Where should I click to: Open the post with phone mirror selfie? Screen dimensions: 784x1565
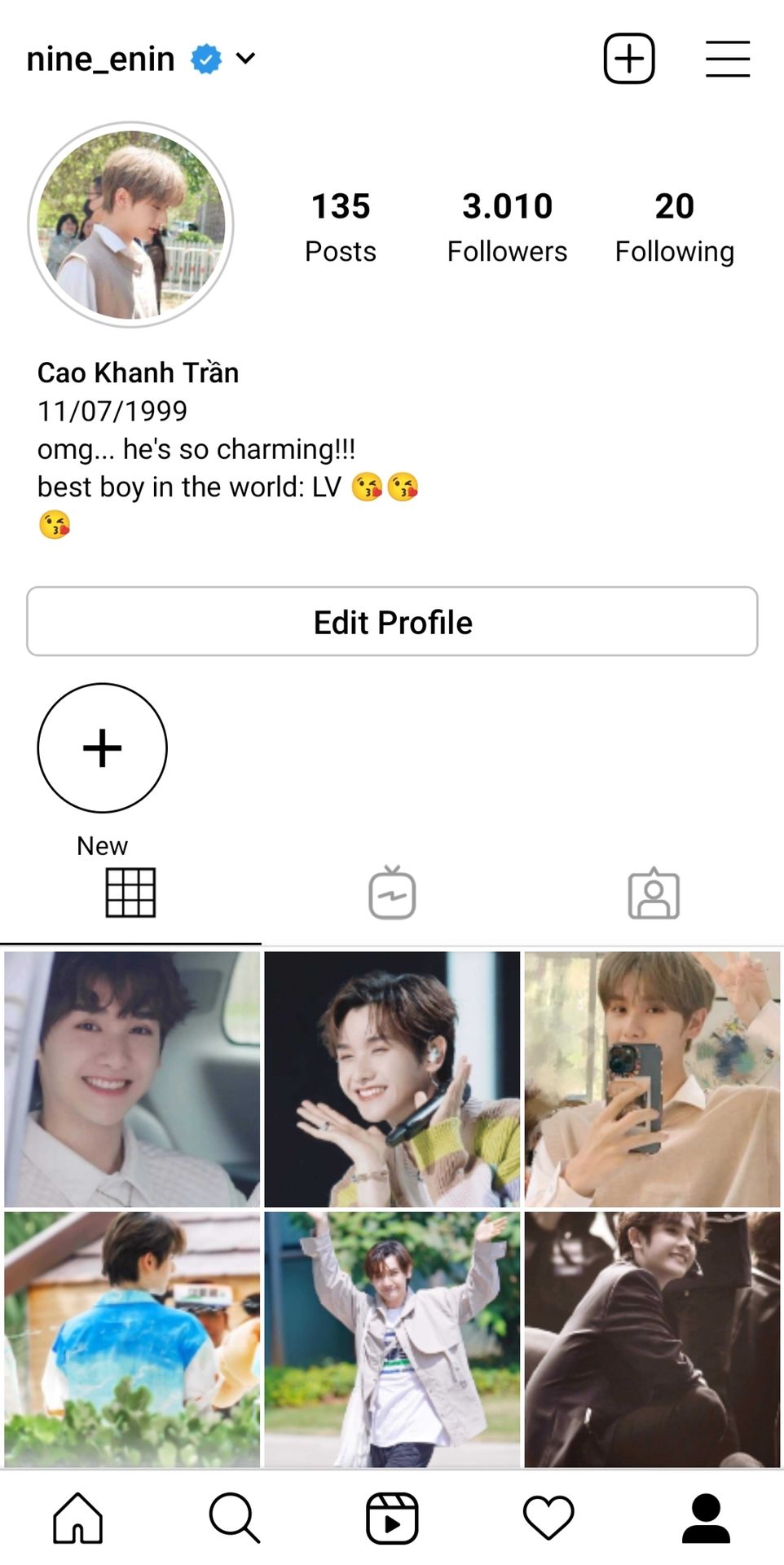pos(652,1079)
